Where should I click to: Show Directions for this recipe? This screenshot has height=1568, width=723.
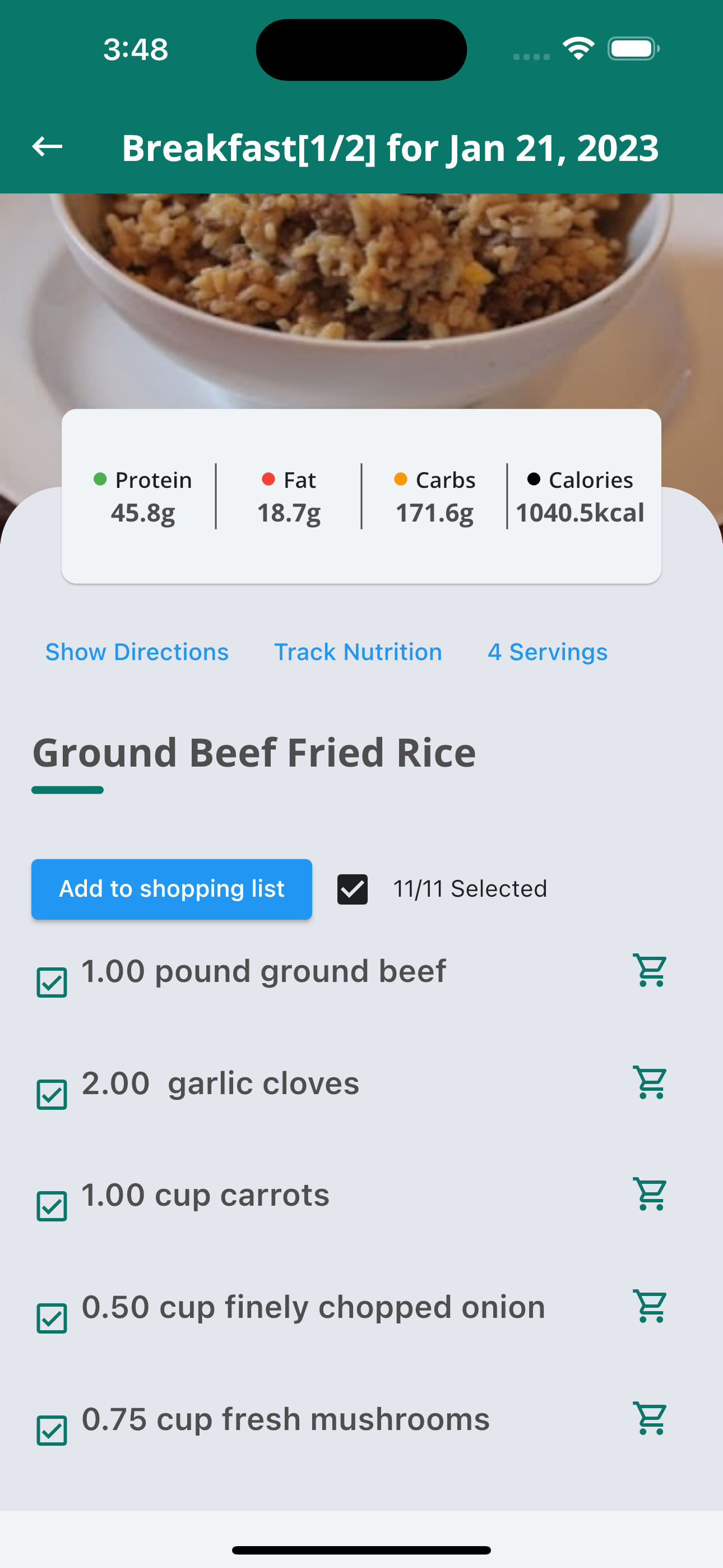click(137, 652)
